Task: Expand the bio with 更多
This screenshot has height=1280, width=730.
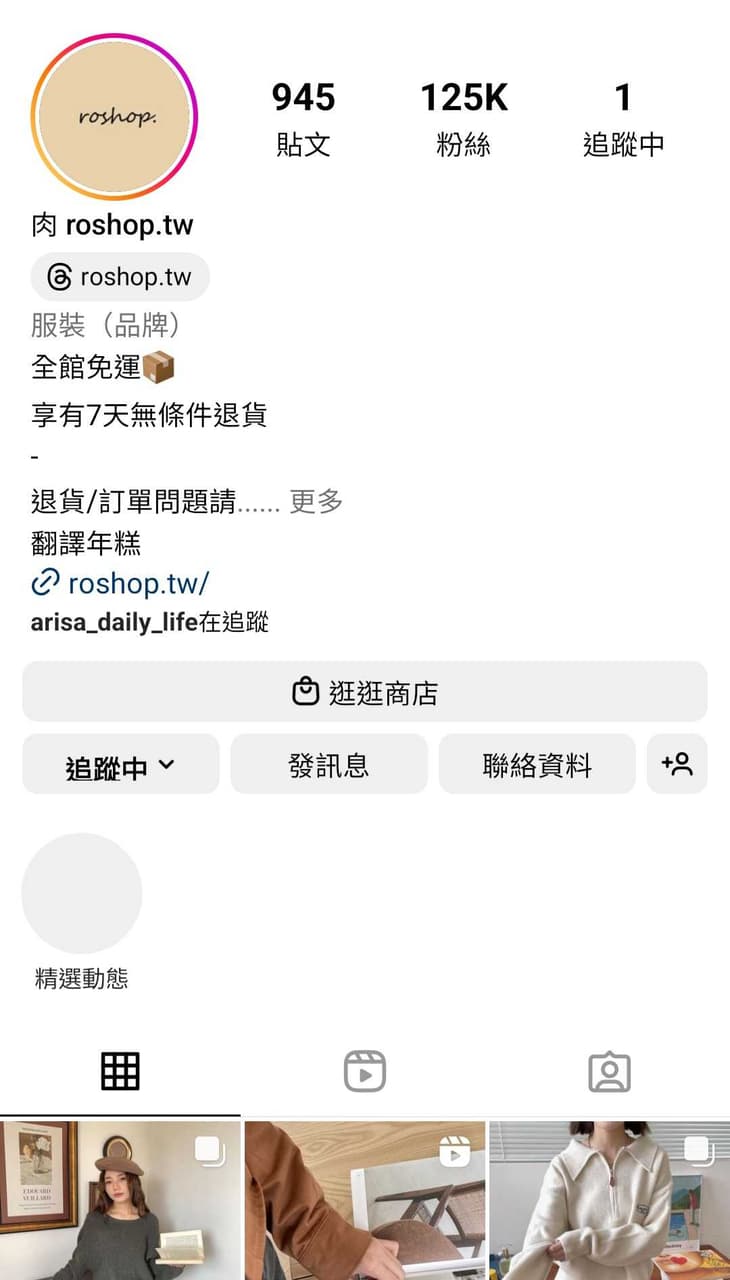Action: point(316,501)
